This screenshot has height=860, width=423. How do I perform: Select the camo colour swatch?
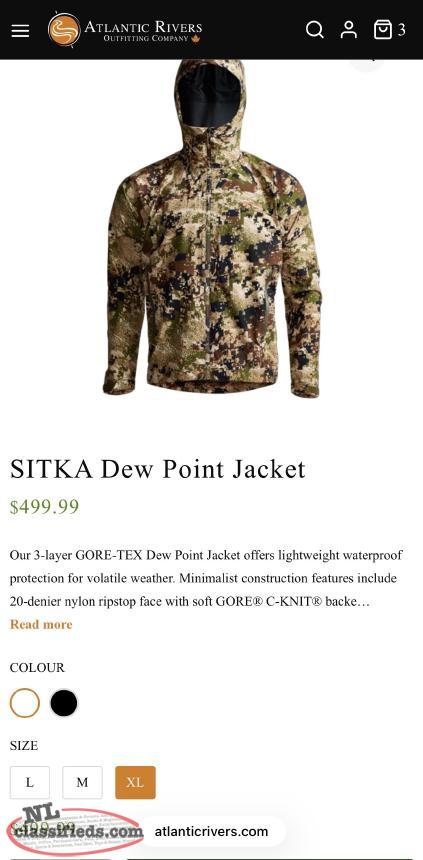[25, 703]
